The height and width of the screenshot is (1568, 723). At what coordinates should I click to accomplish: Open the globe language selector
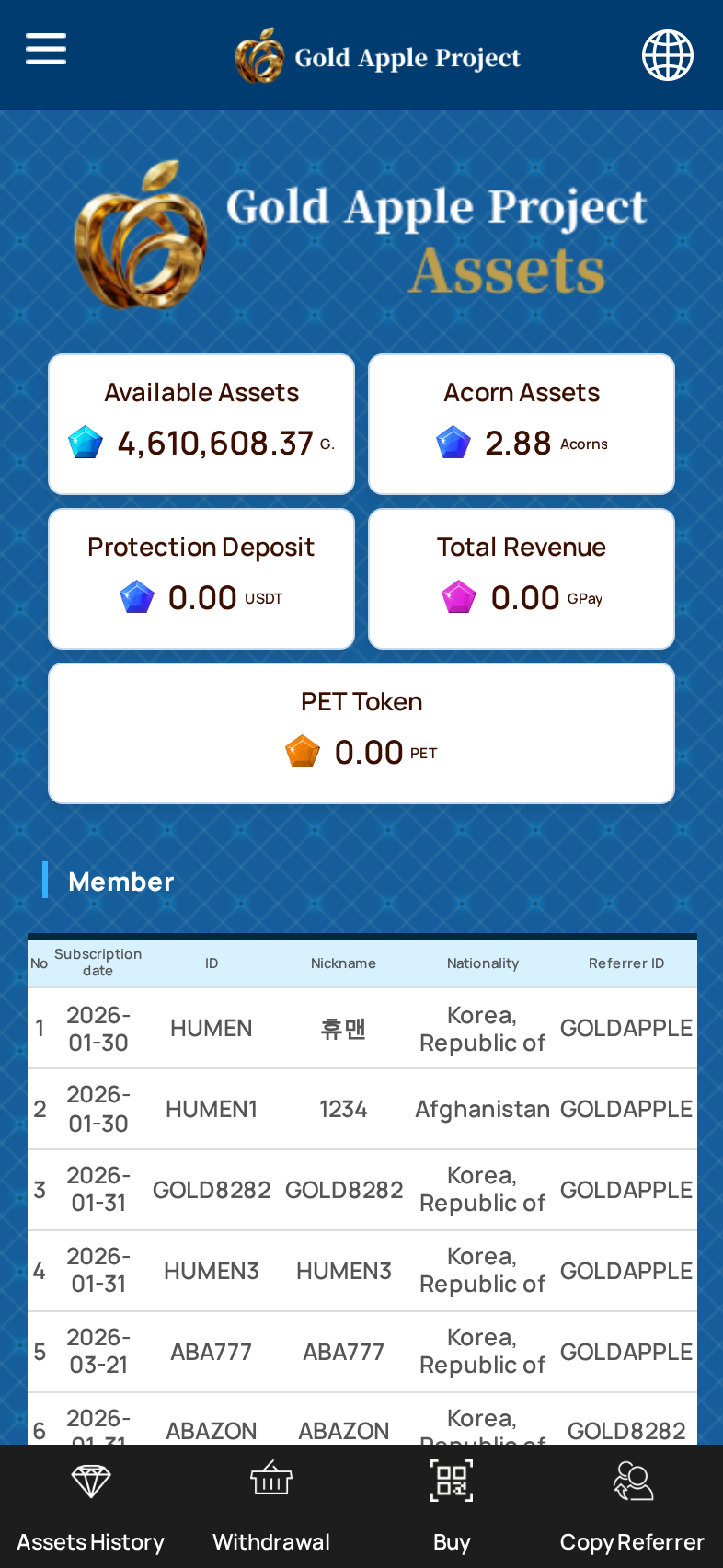(667, 55)
